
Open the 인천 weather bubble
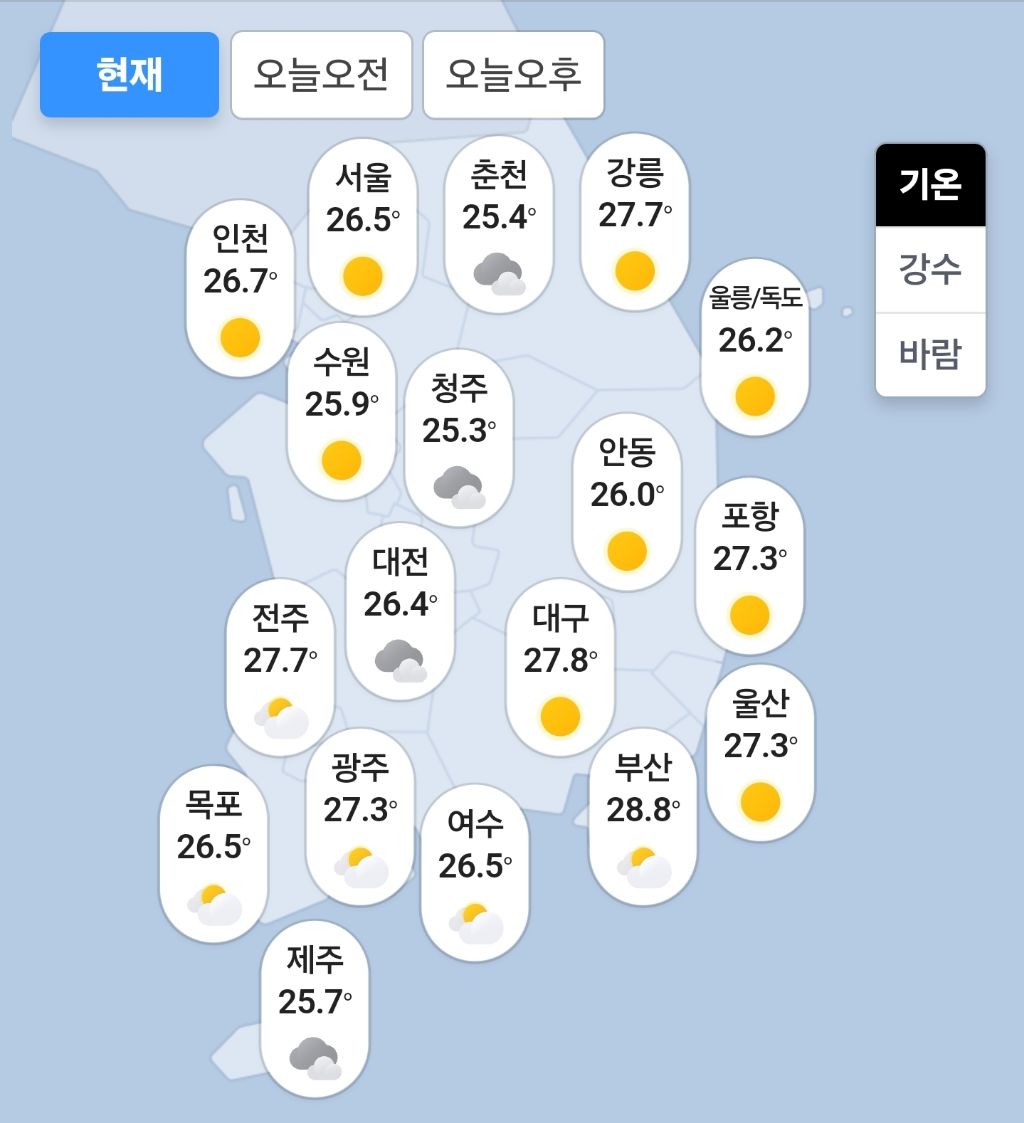pos(240,289)
